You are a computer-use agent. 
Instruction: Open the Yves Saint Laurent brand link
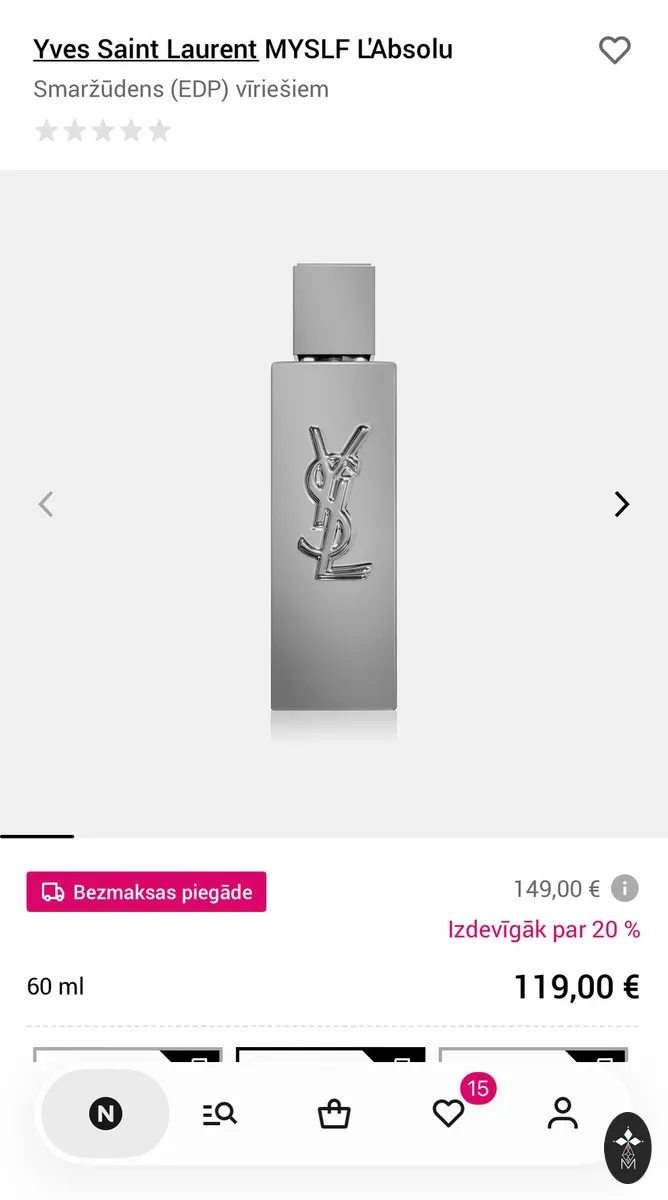pos(146,49)
